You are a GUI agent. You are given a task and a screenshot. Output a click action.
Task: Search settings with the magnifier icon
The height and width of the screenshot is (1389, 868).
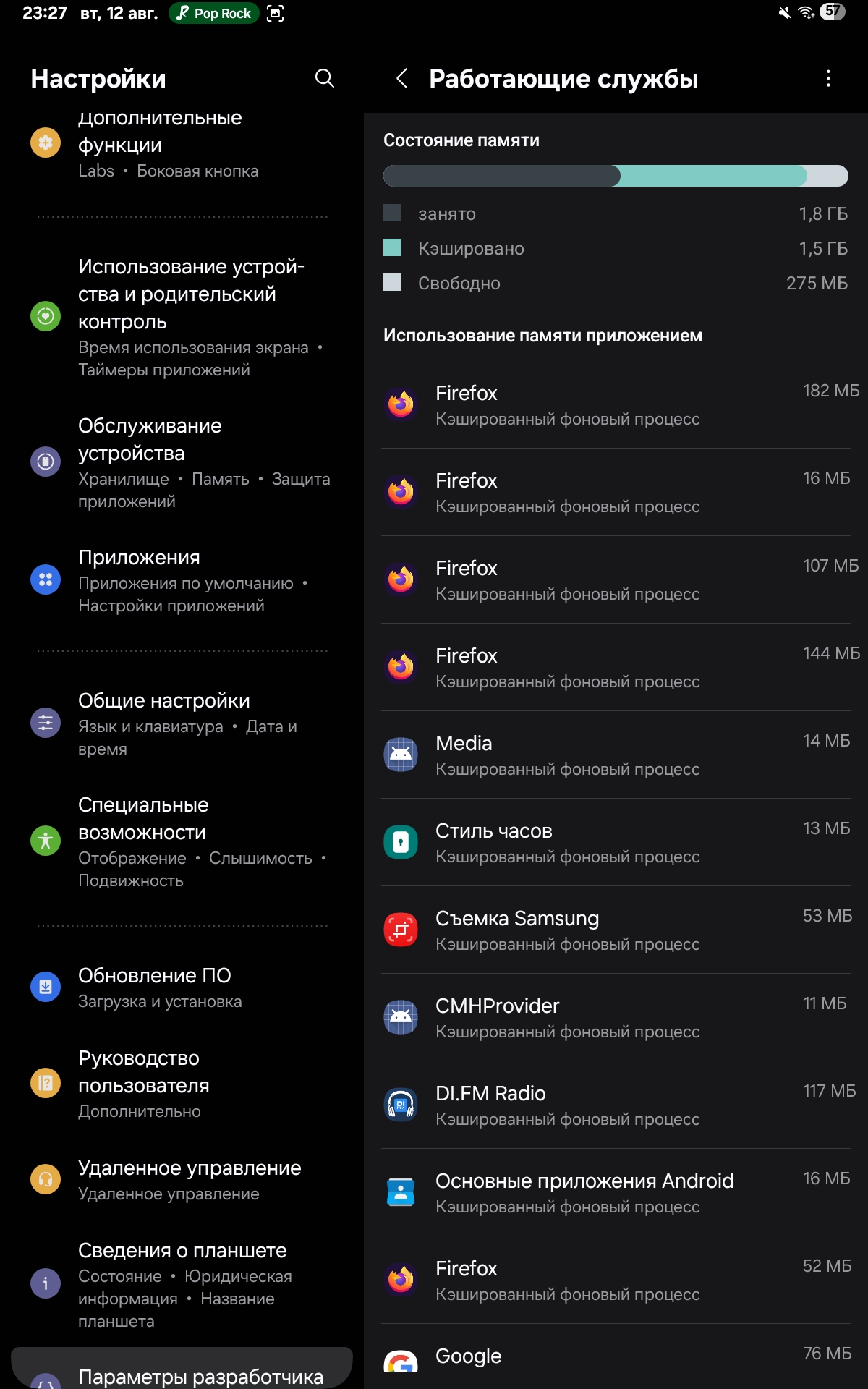tap(325, 78)
